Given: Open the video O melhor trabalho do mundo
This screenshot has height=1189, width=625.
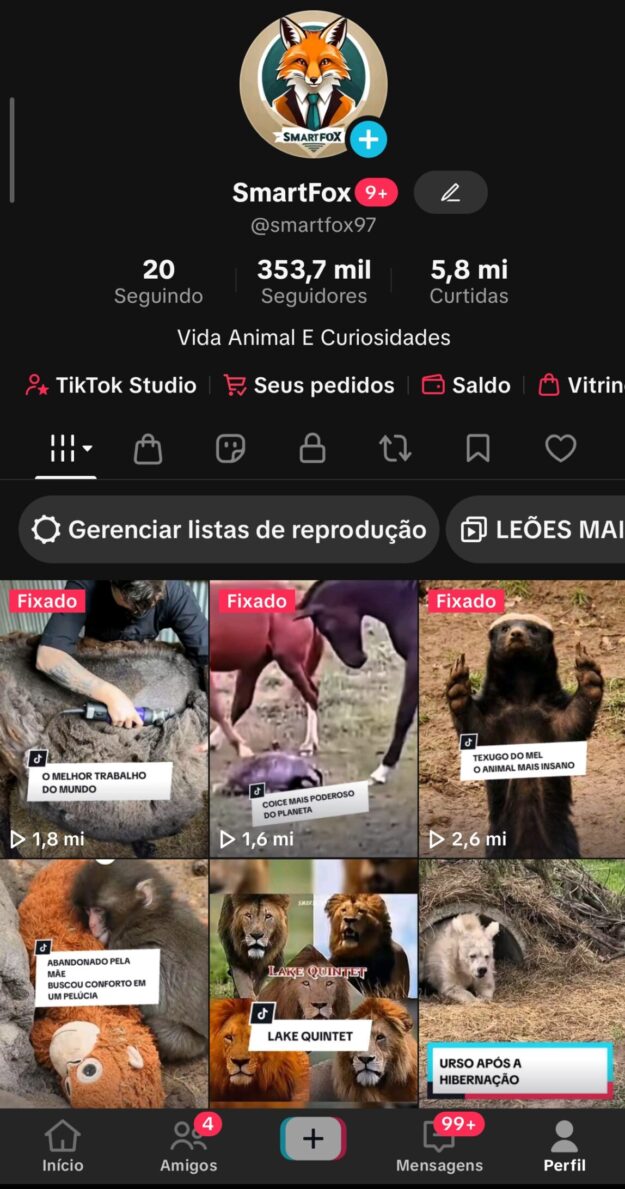Looking at the screenshot, I should (x=103, y=718).
